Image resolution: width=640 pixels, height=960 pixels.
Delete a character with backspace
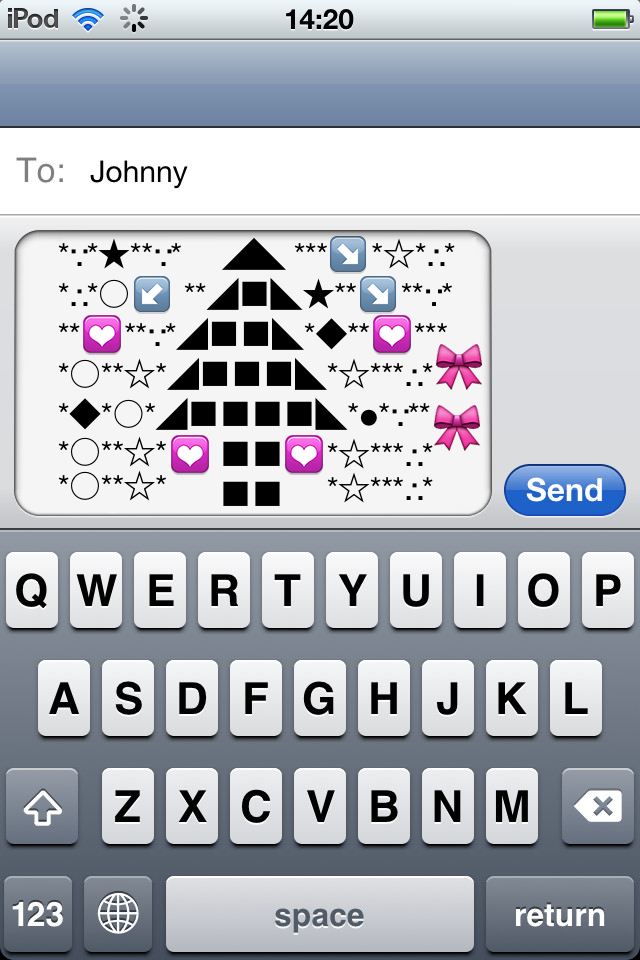[597, 806]
